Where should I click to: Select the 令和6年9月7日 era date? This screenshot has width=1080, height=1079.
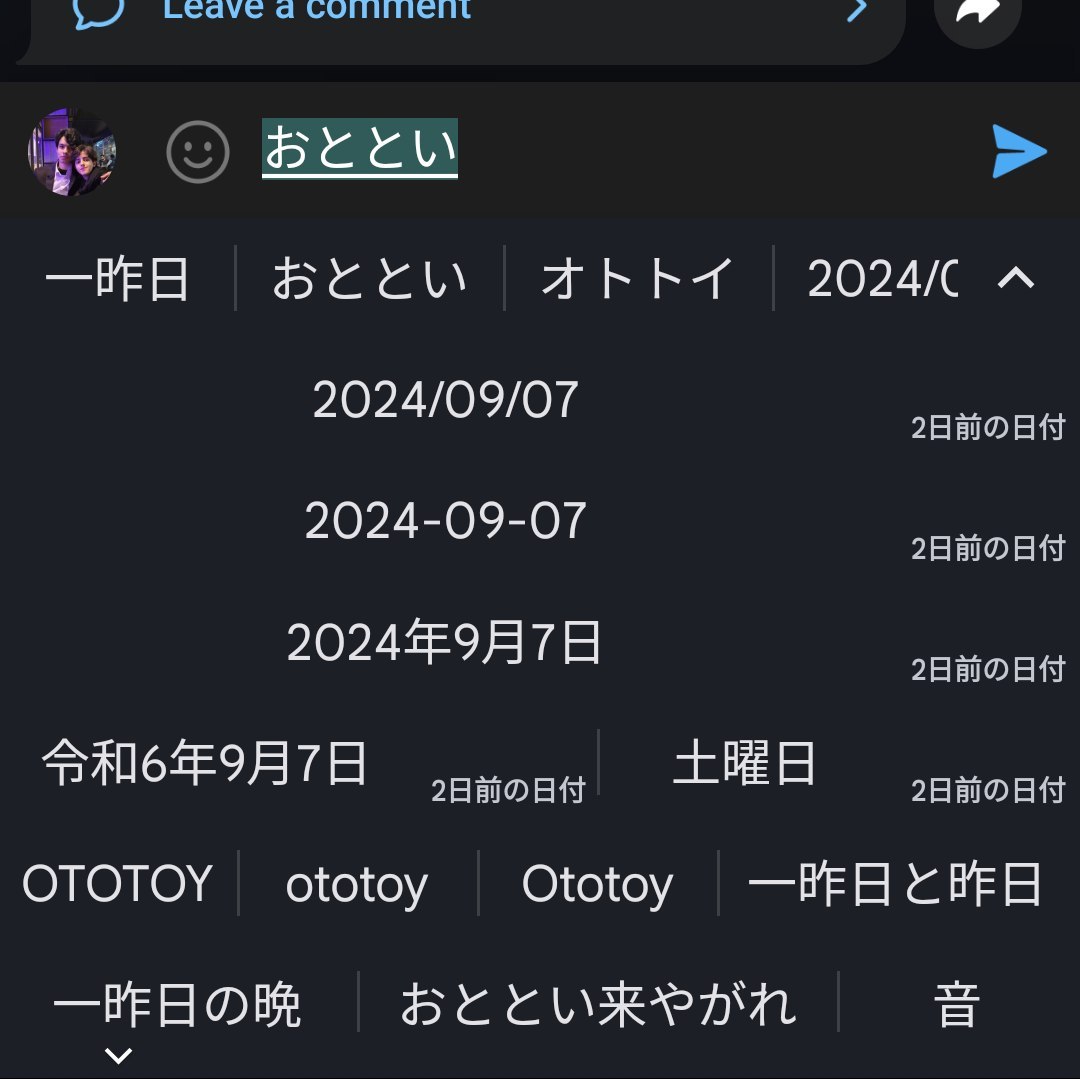pos(206,765)
